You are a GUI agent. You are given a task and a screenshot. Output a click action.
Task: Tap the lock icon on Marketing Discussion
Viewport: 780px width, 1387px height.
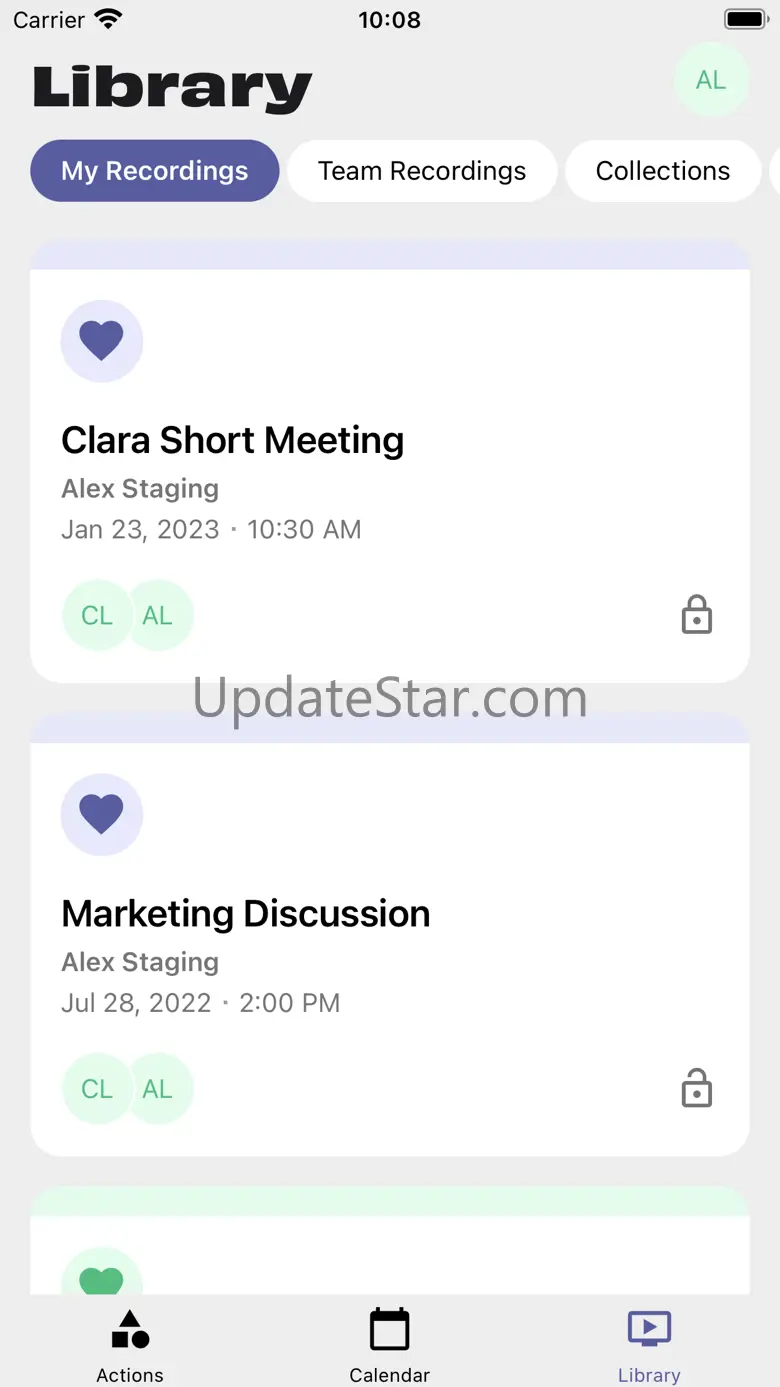click(696, 1088)
